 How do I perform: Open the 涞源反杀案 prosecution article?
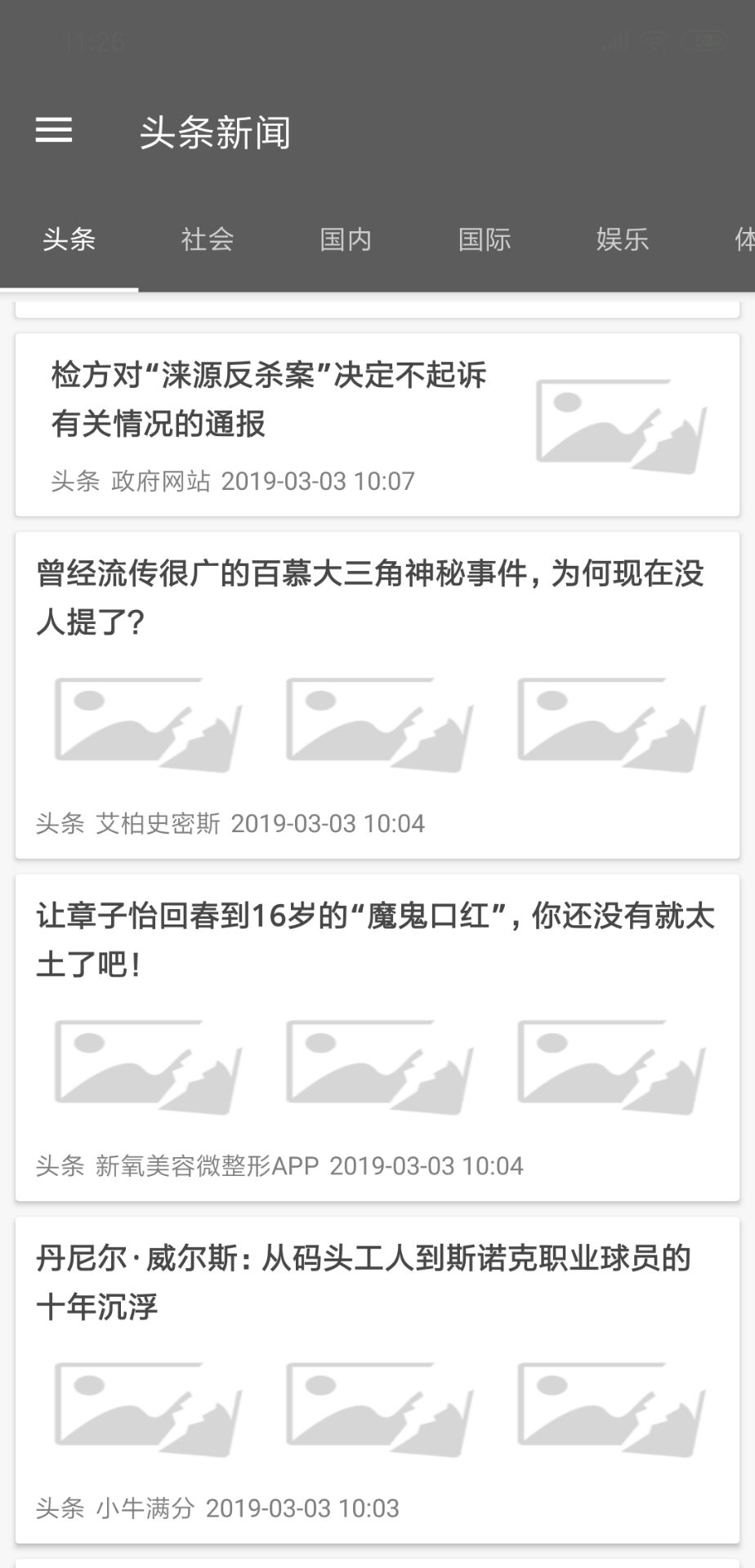click(x=270, y=400)
